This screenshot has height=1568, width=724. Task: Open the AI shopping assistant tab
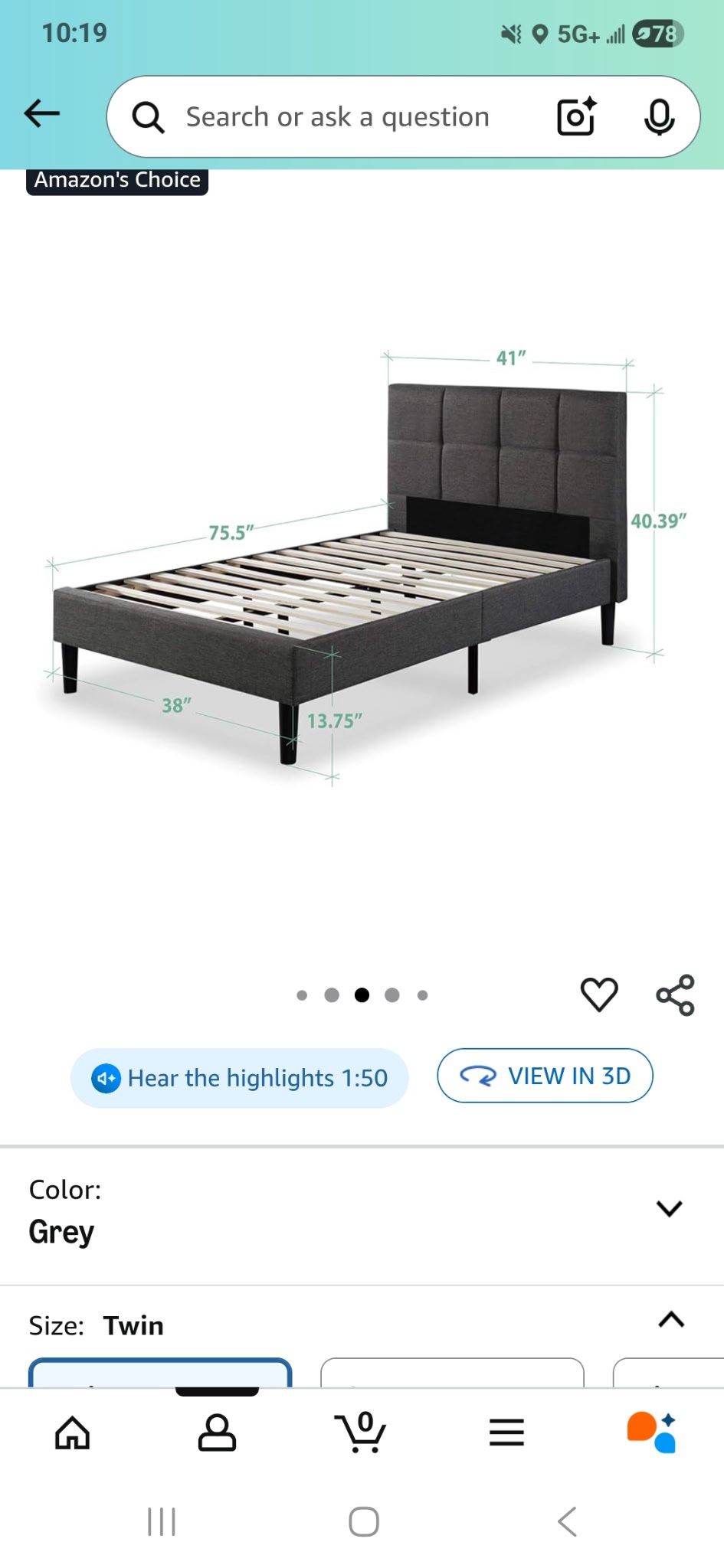tap(651, 1432)
